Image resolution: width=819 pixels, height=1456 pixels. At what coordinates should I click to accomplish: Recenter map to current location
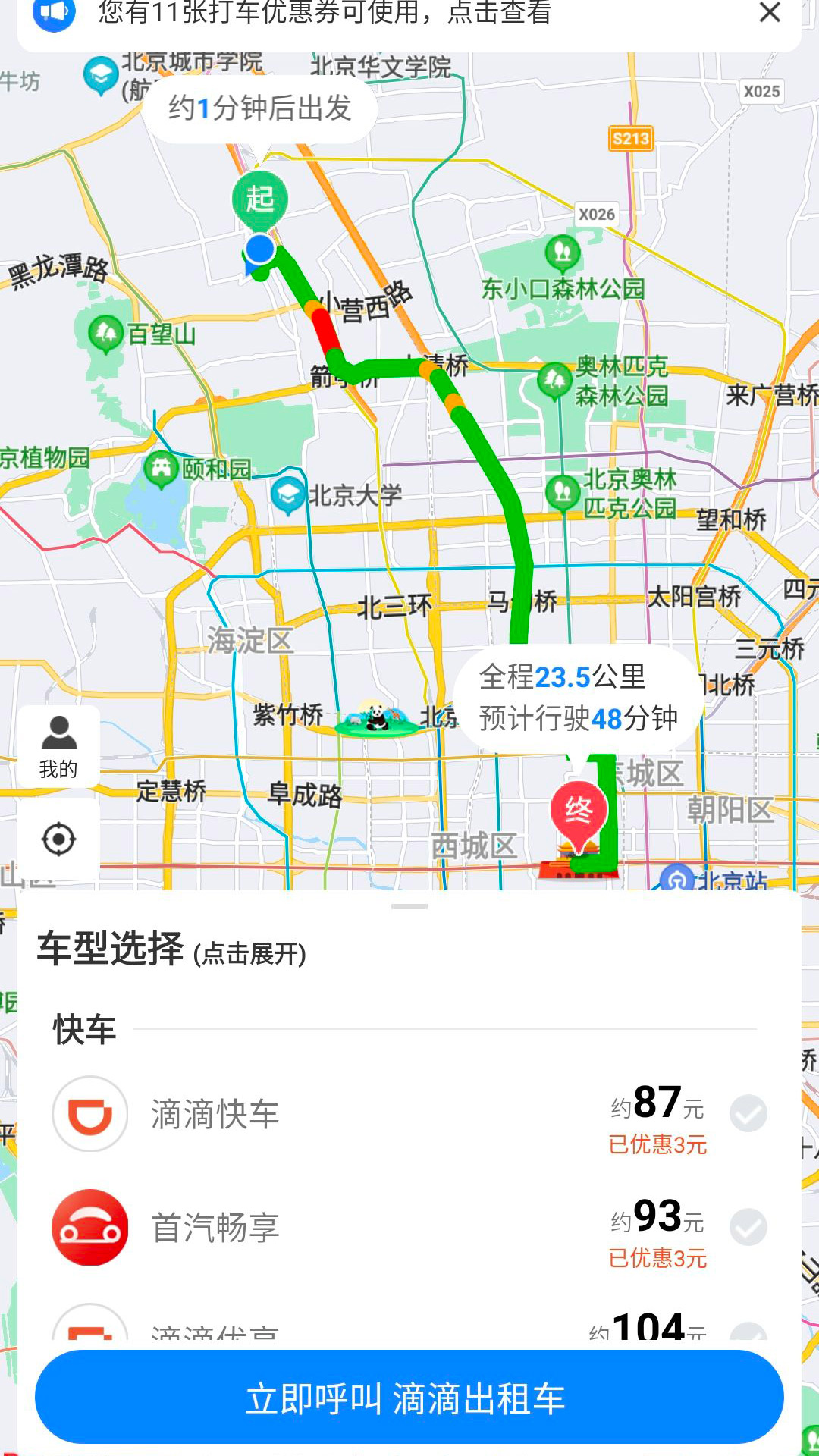[x=58, y=839]
